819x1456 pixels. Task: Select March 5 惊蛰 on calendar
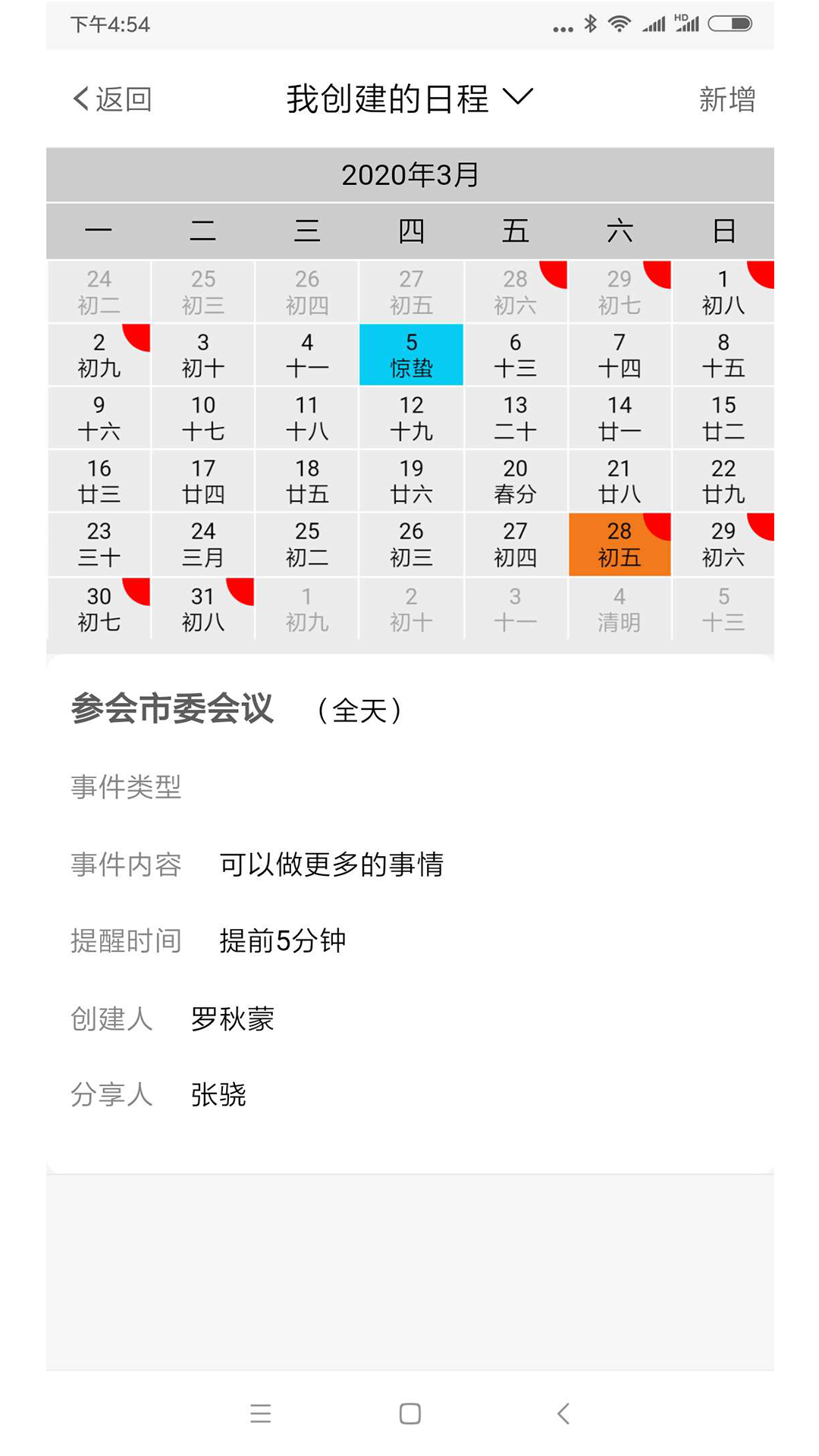[411, 355]
